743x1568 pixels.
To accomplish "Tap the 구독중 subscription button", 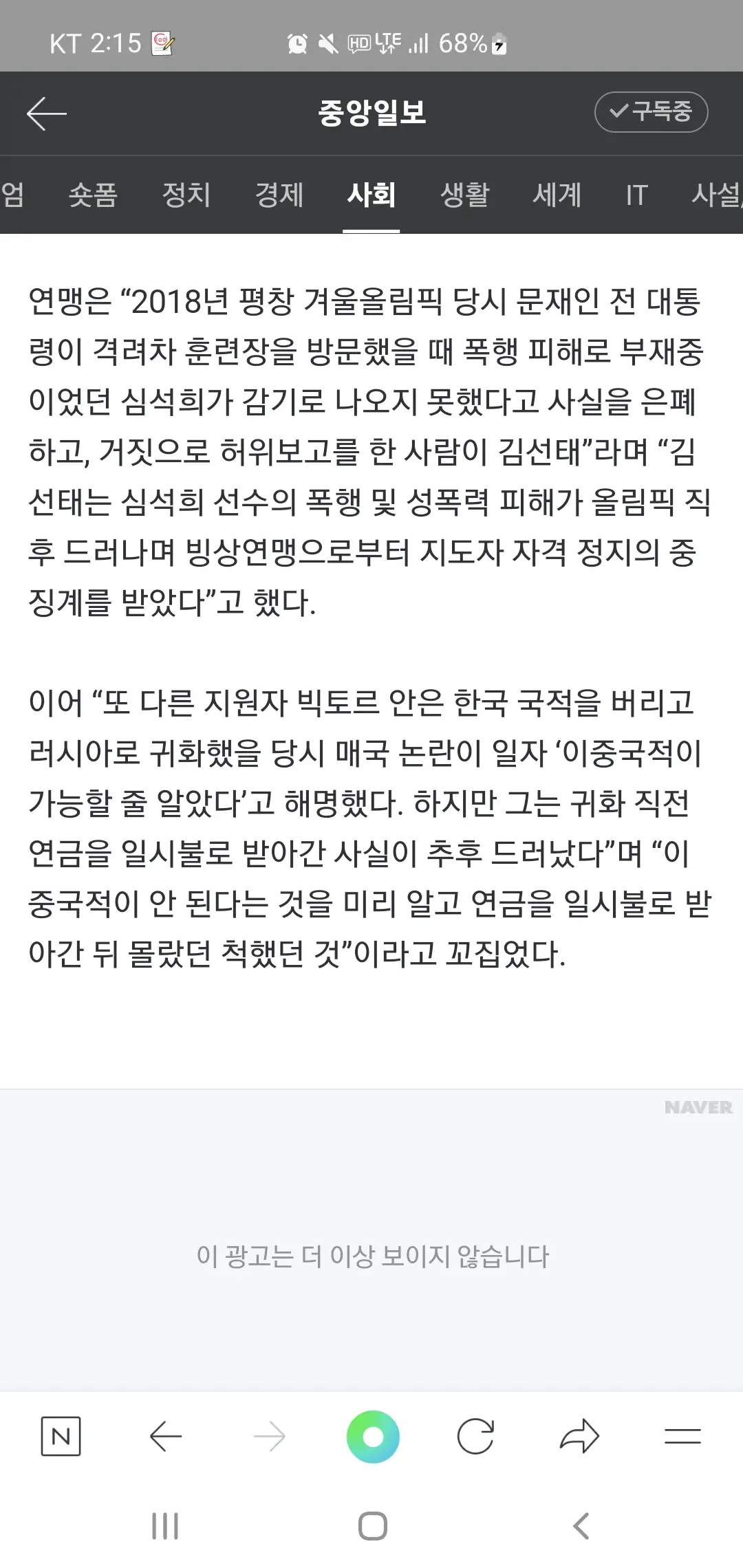I will [651, 111].
